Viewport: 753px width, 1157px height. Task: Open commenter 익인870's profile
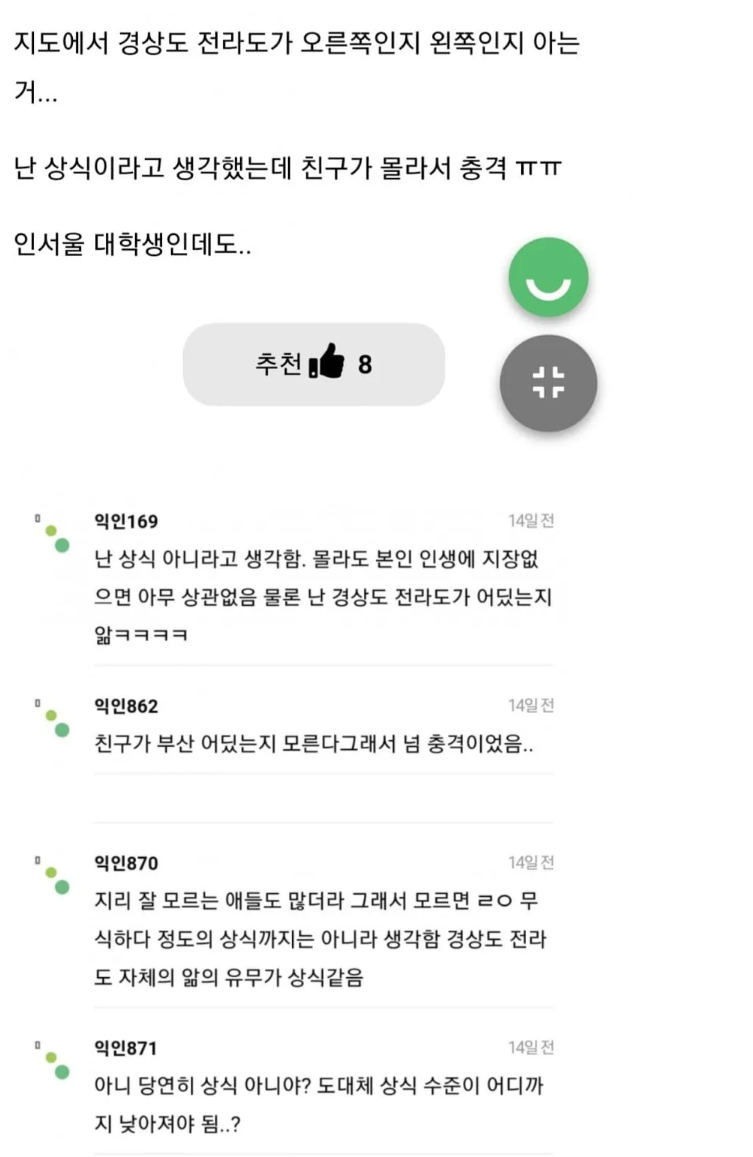(125, 863)
